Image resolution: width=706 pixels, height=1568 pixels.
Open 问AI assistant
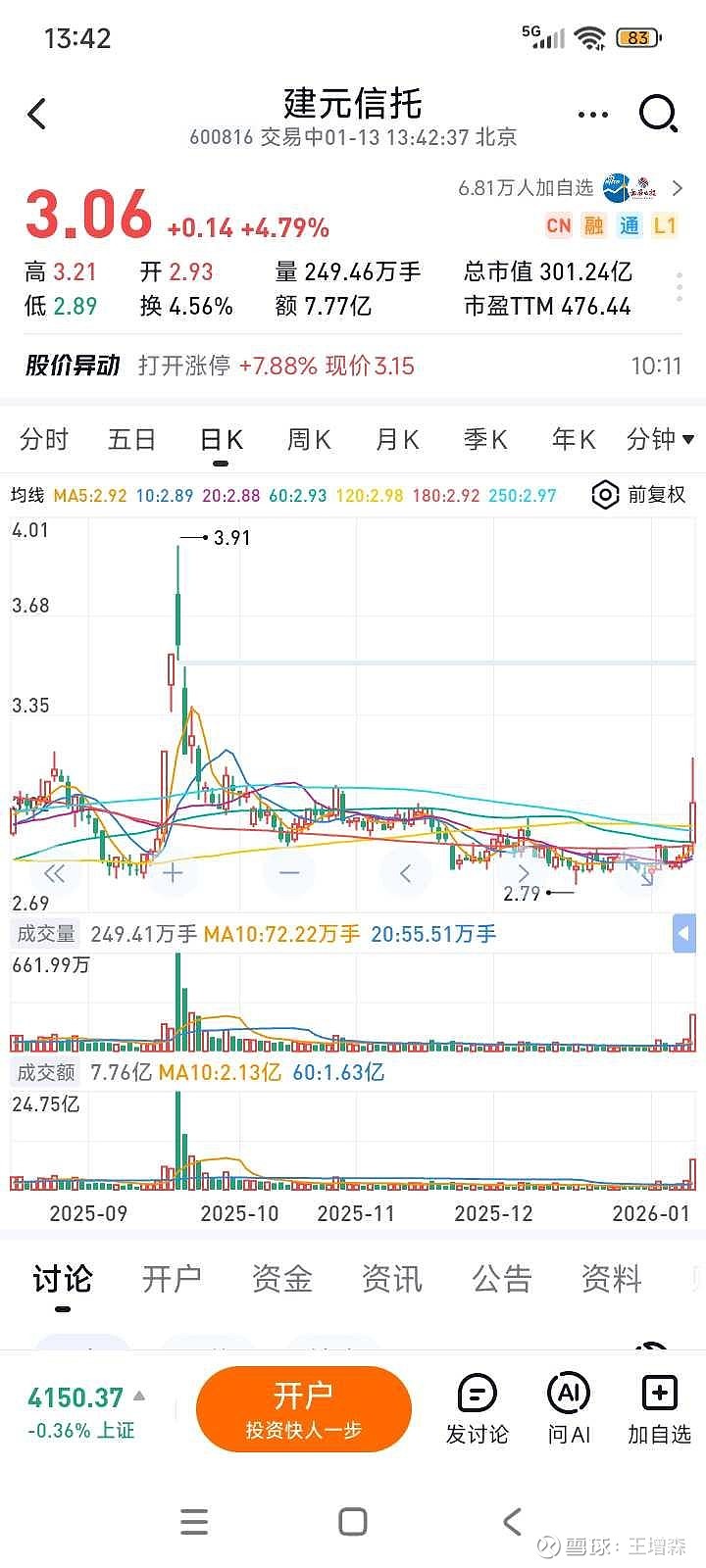point(569,1409)
